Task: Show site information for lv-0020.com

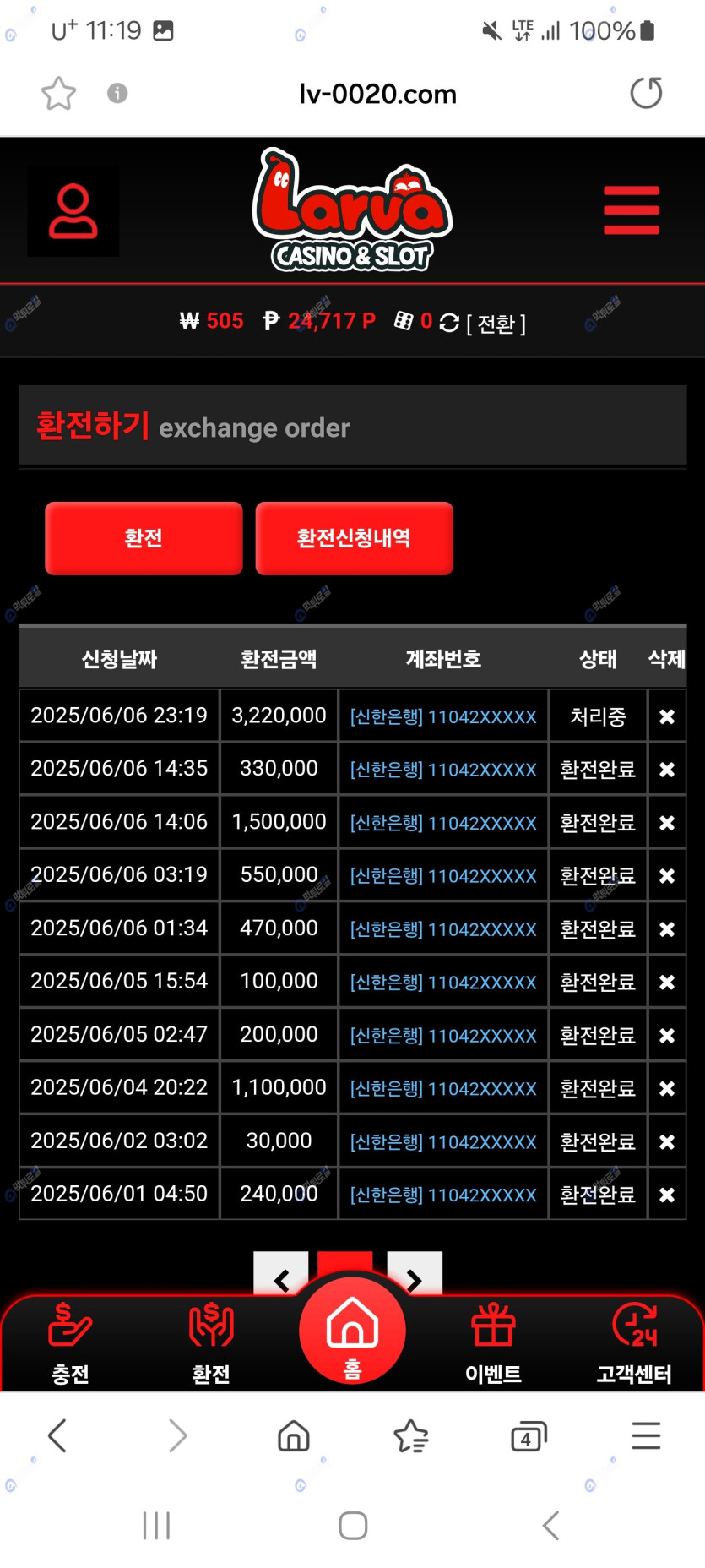Action: 117,93
